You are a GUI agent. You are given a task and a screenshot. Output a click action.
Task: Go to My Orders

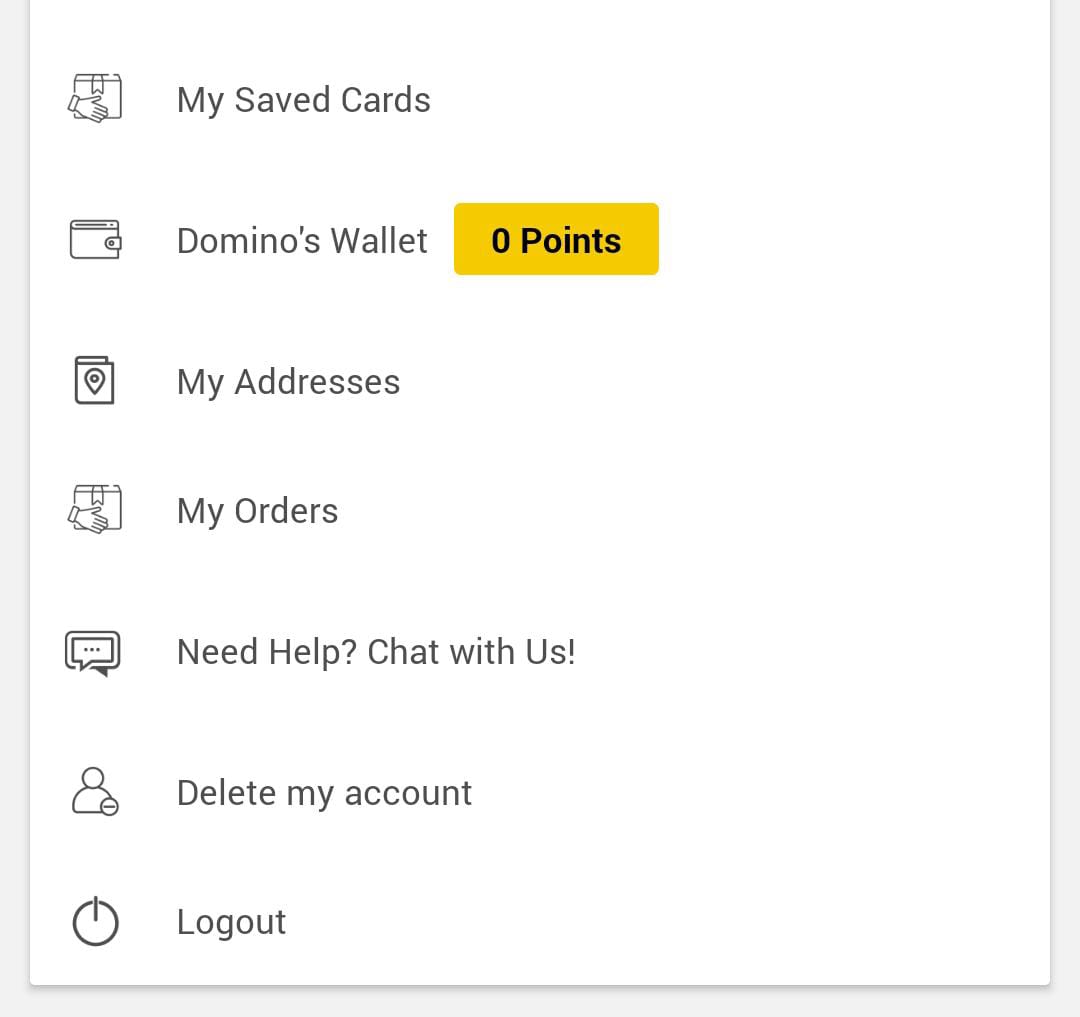point(257,511)
